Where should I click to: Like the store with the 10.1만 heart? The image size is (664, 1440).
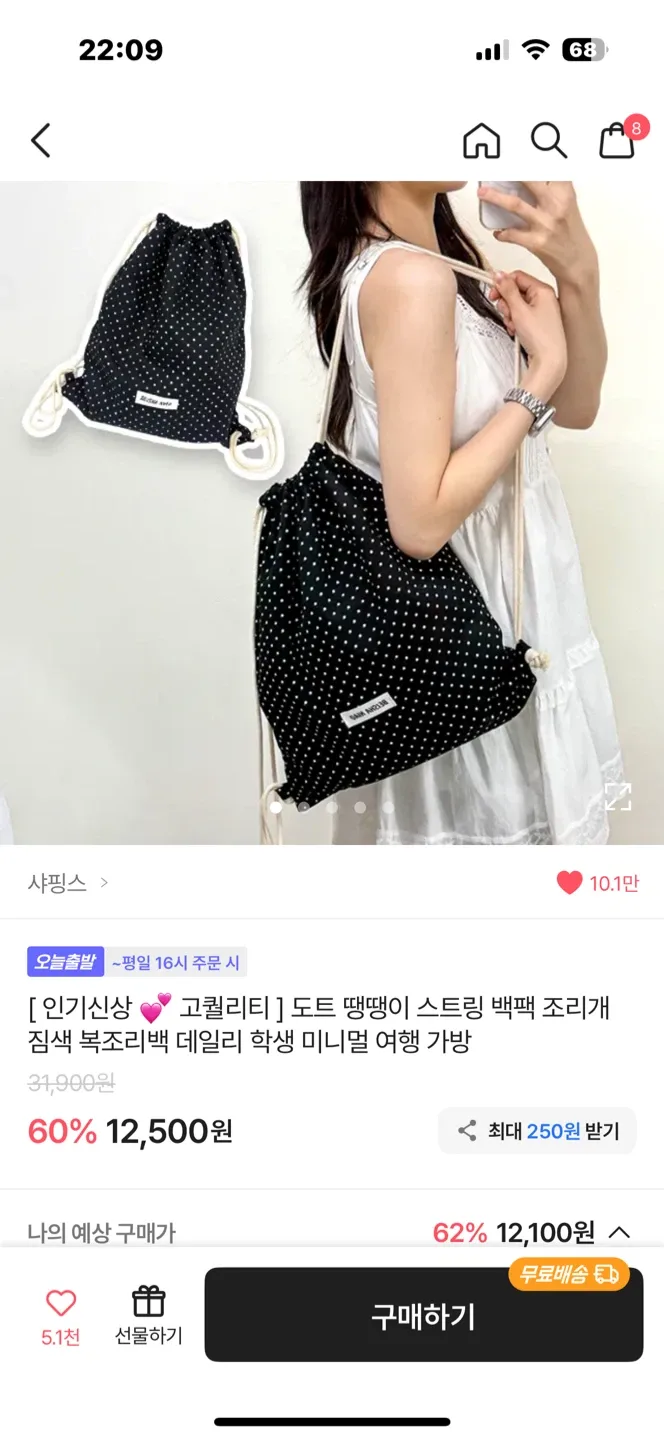click(597, 883)
